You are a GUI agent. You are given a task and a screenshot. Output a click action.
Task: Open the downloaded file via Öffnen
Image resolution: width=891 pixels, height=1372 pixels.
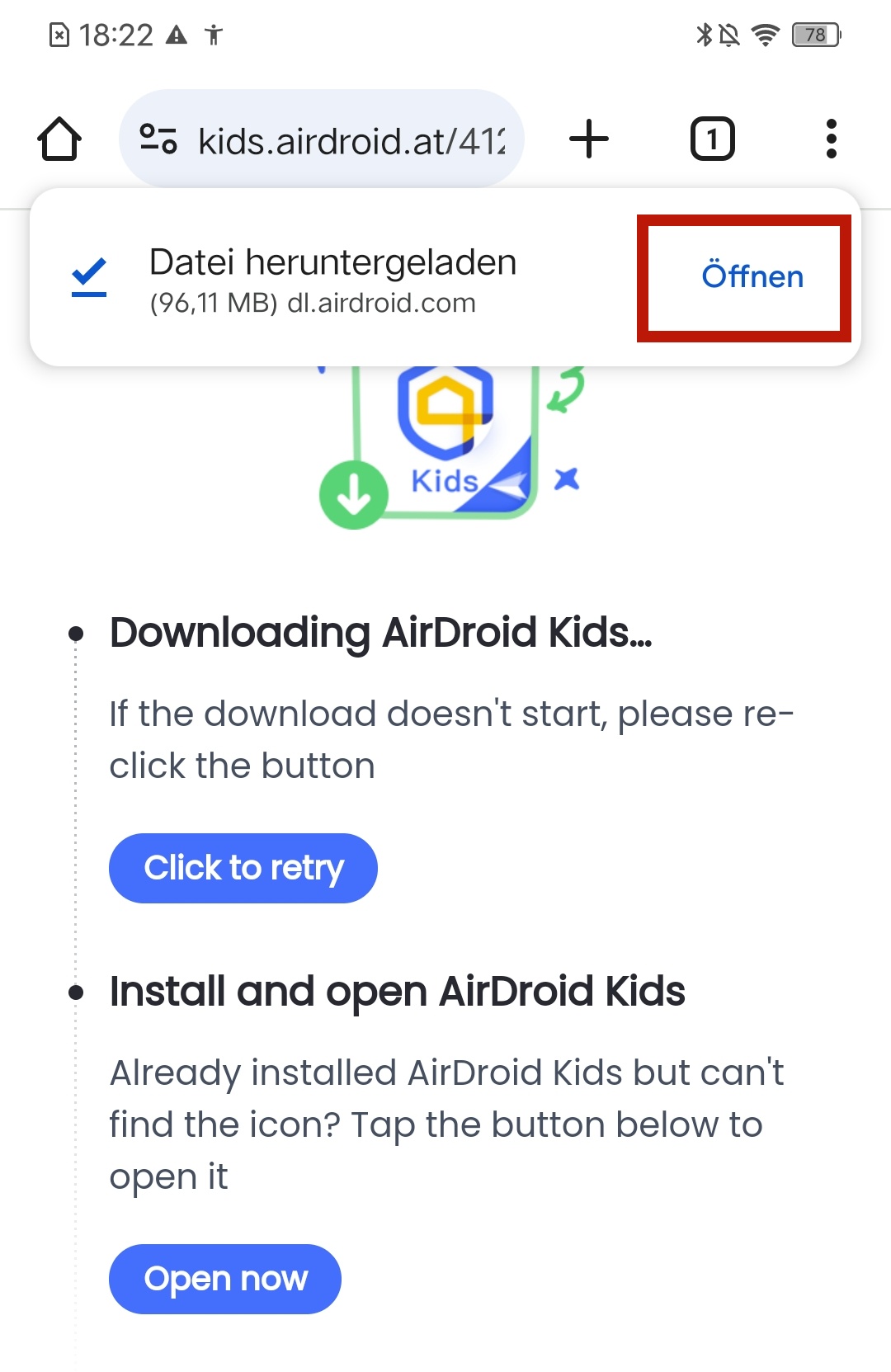[752, 276]
